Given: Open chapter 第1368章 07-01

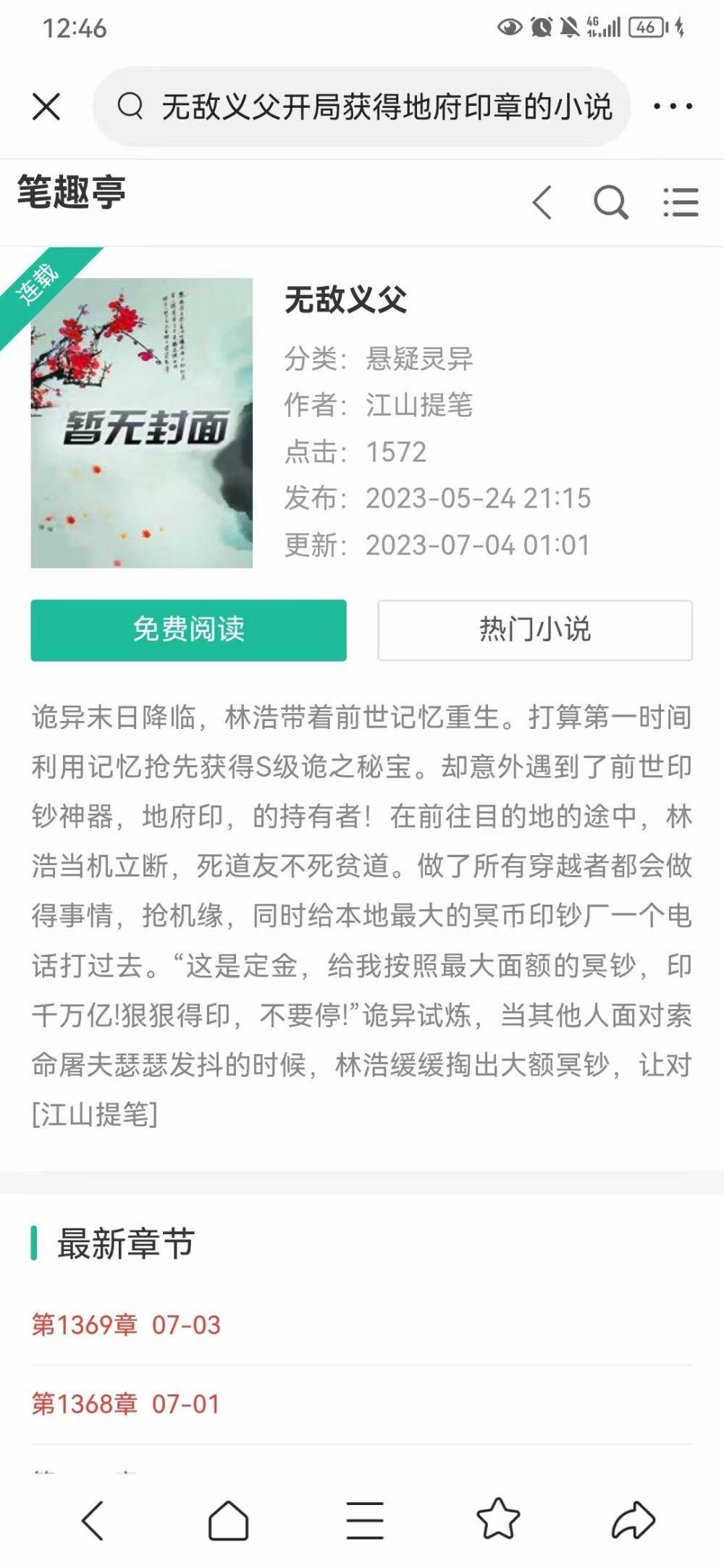Looking at the screenshot, I should [126, 1404].
